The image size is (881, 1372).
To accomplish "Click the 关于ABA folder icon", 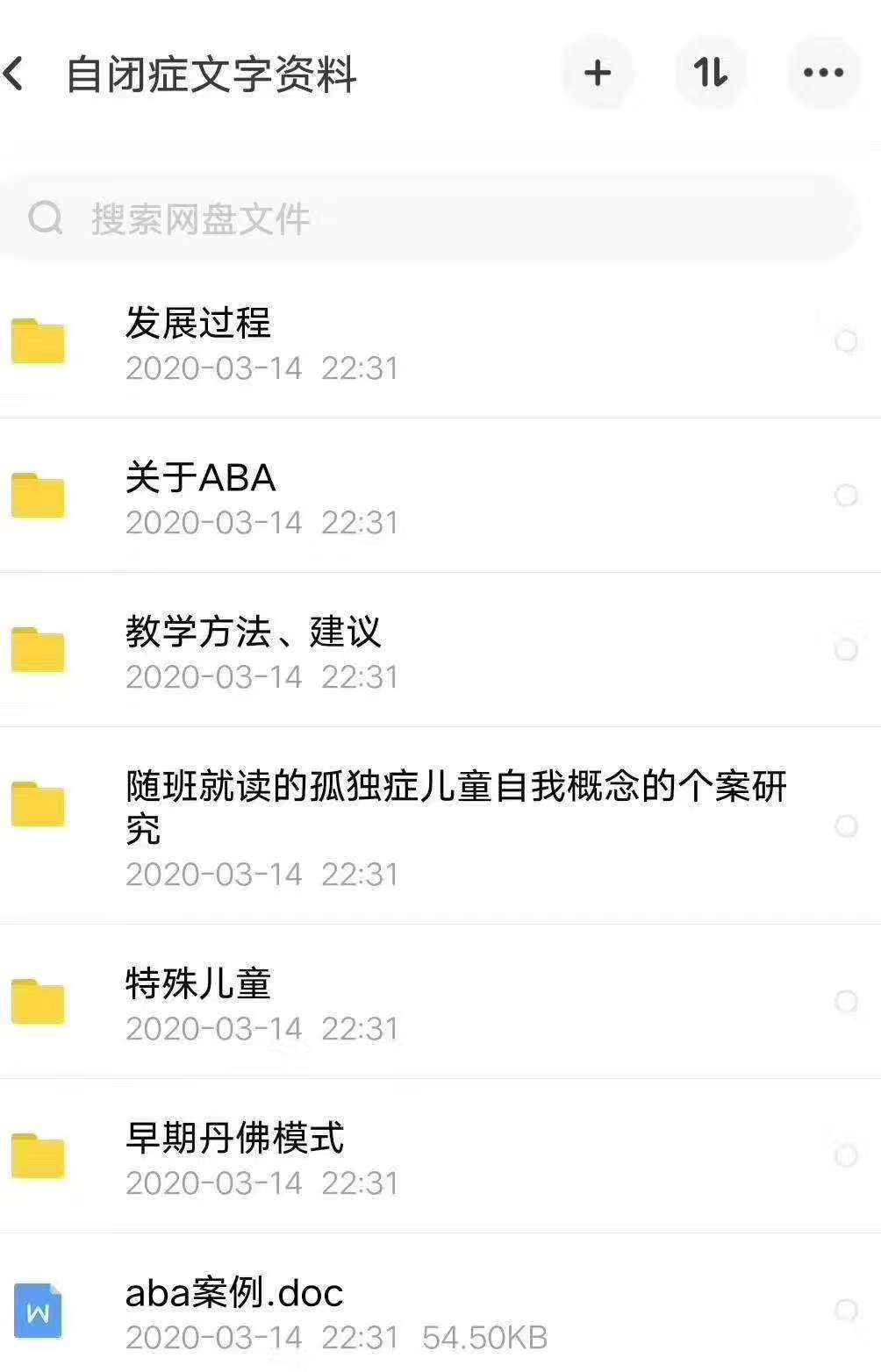I will (x=37, y=496).
